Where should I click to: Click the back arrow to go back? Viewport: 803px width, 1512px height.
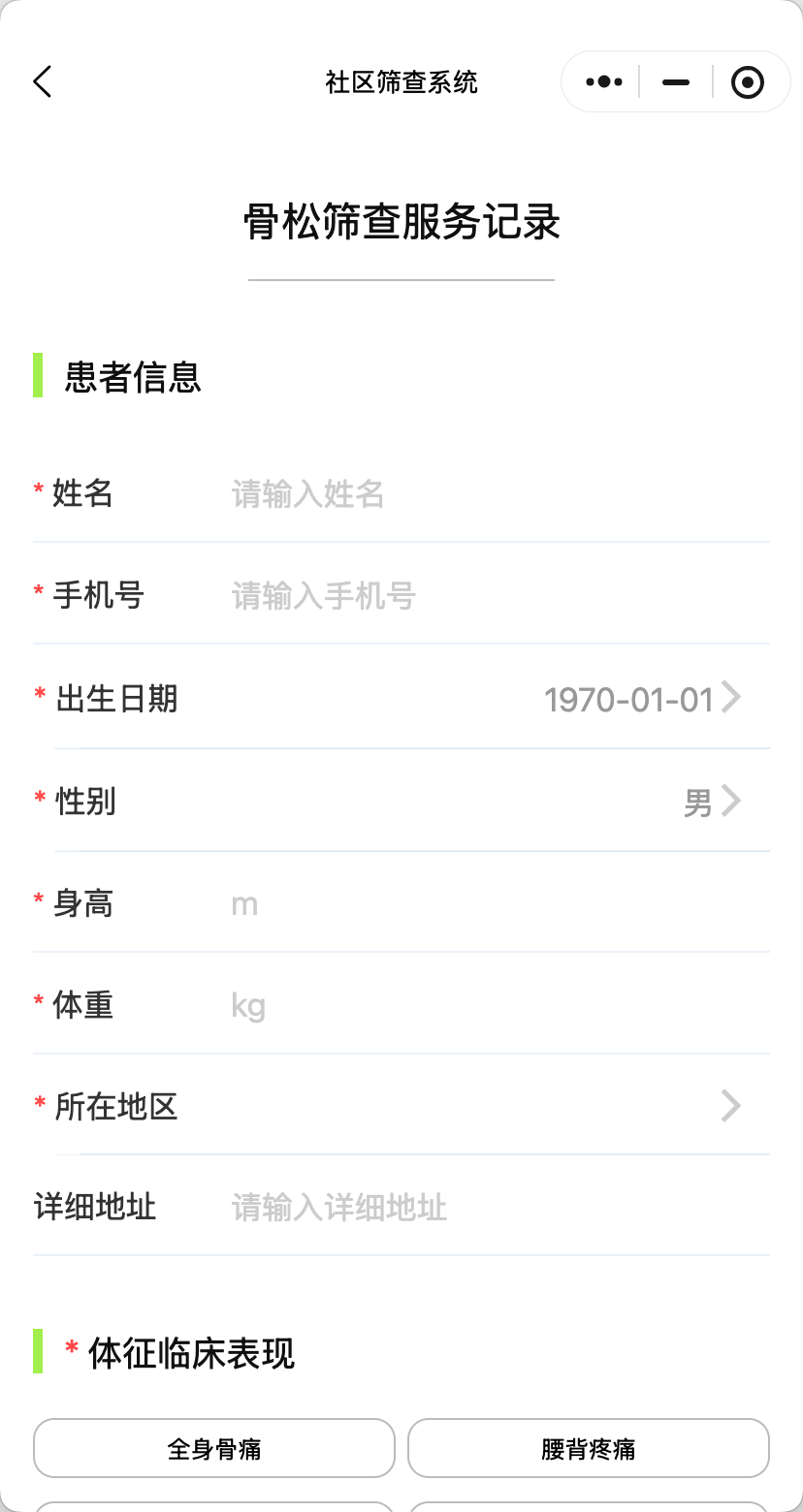click(43, 81)
